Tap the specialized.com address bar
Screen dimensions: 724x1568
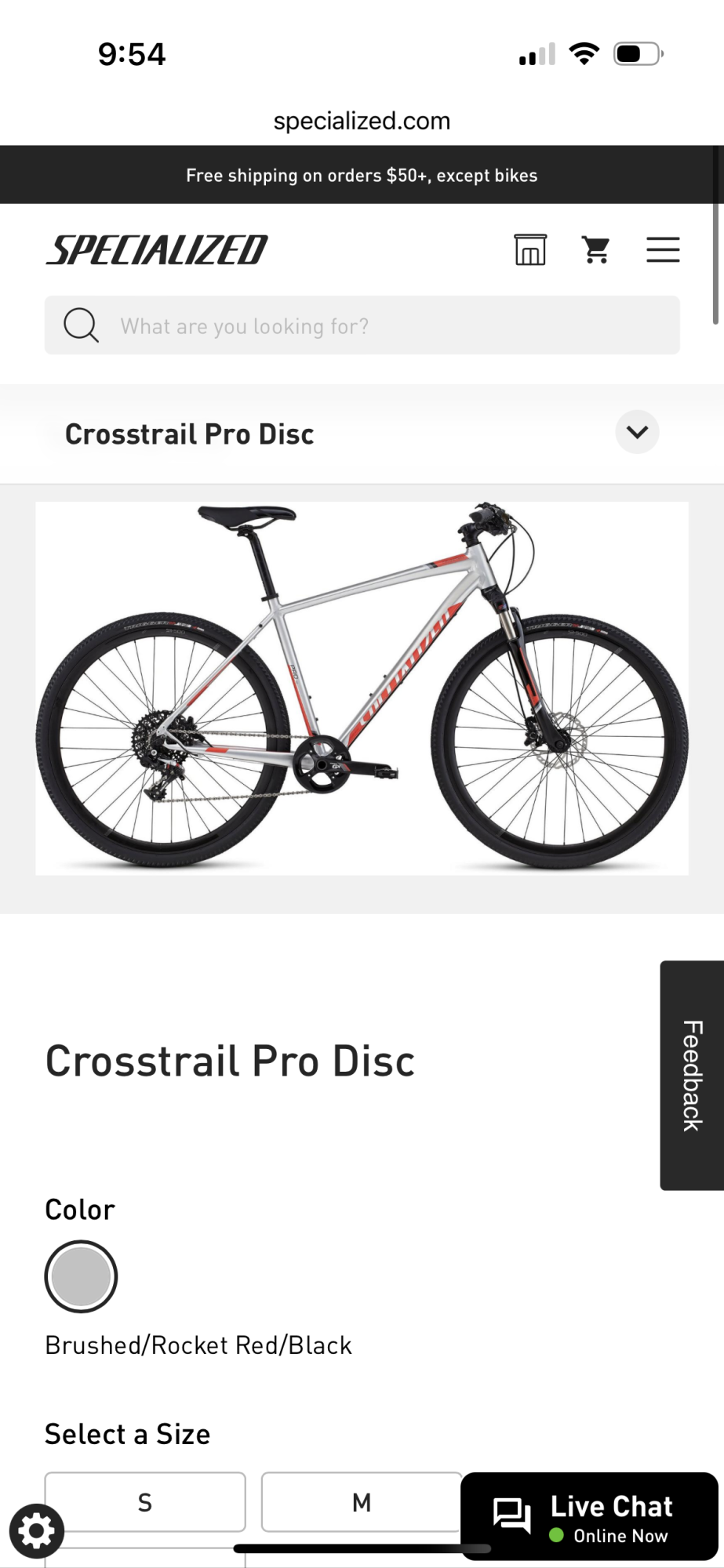(x=362, y=121)
